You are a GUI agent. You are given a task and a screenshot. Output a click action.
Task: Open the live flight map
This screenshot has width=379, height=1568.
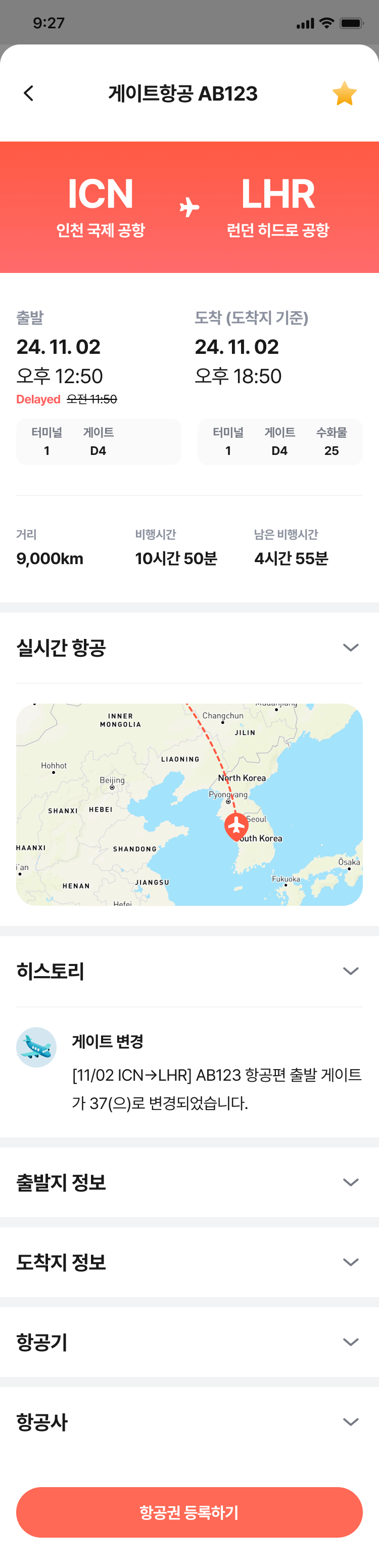(189, 804)
